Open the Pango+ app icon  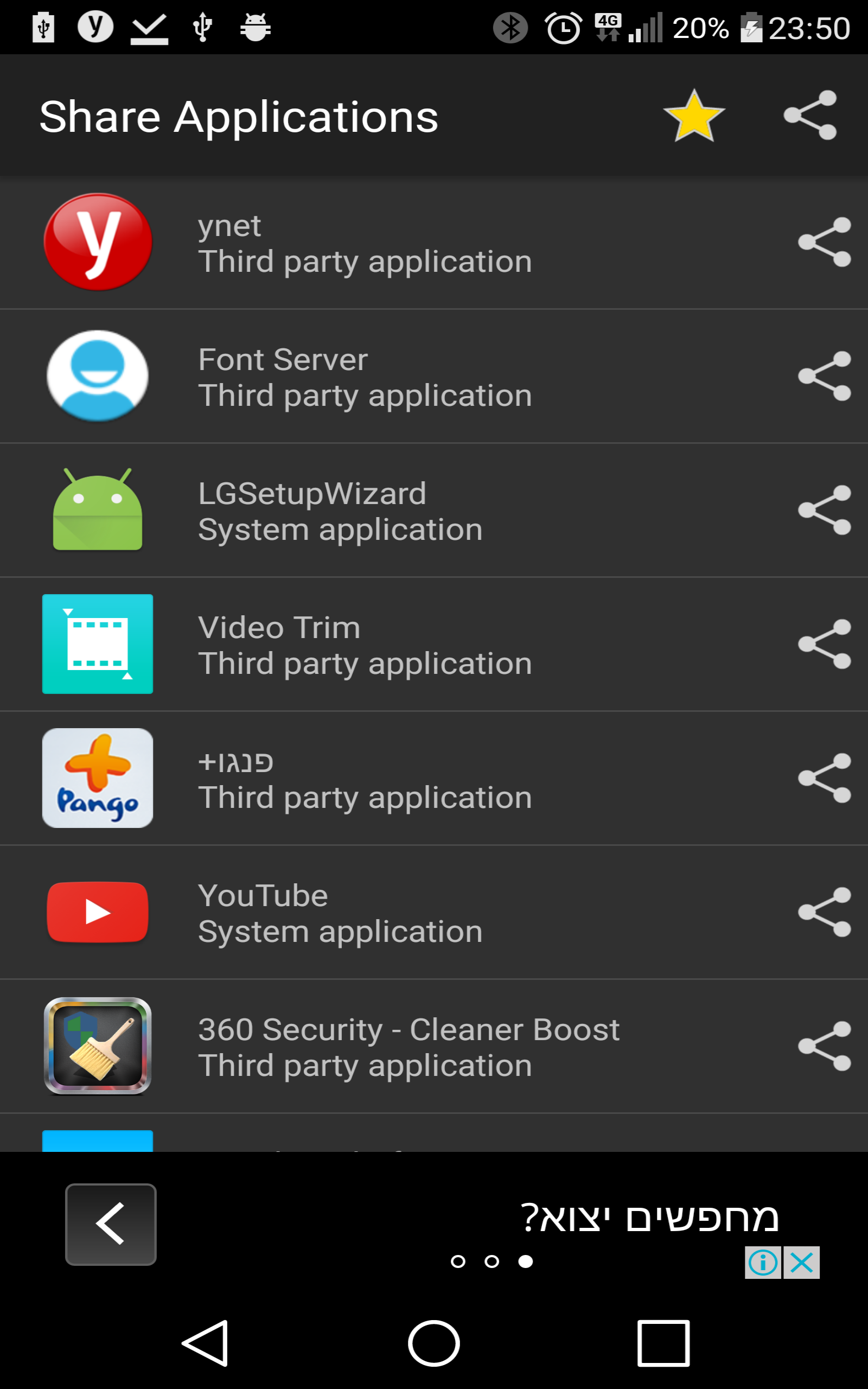click(x=97, y=778)
